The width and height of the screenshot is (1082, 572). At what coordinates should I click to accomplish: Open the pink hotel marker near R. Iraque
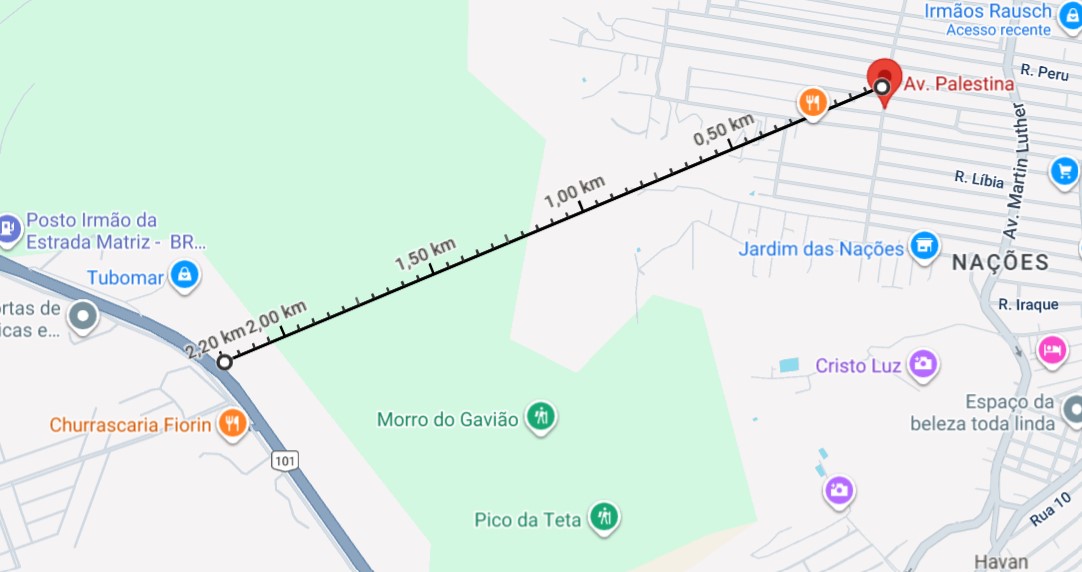(x=1052, y=350)
